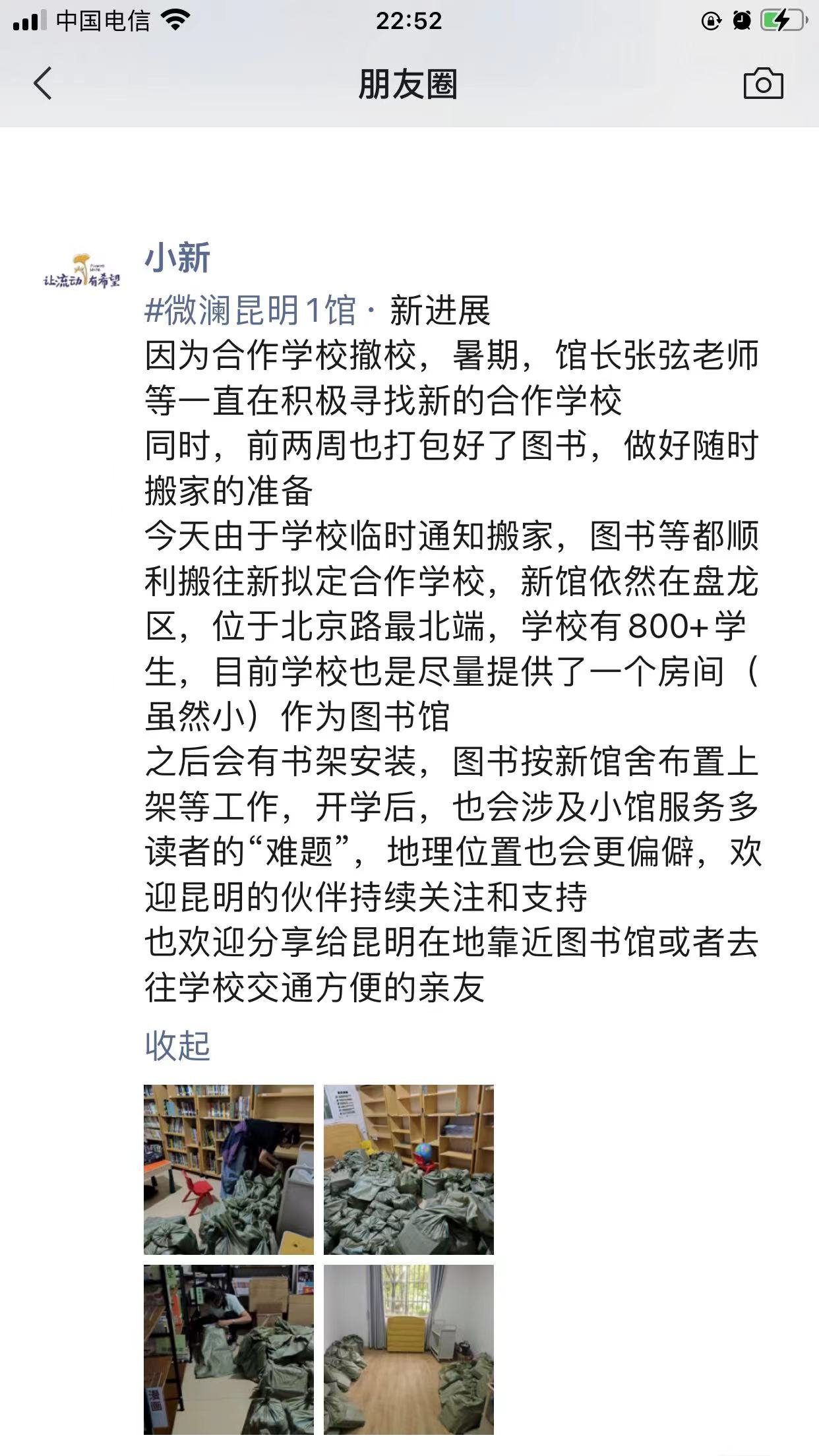View the photo of the room with a yellow chair
Viewport: 819px width, 1456px height.
click(408, 1349)
